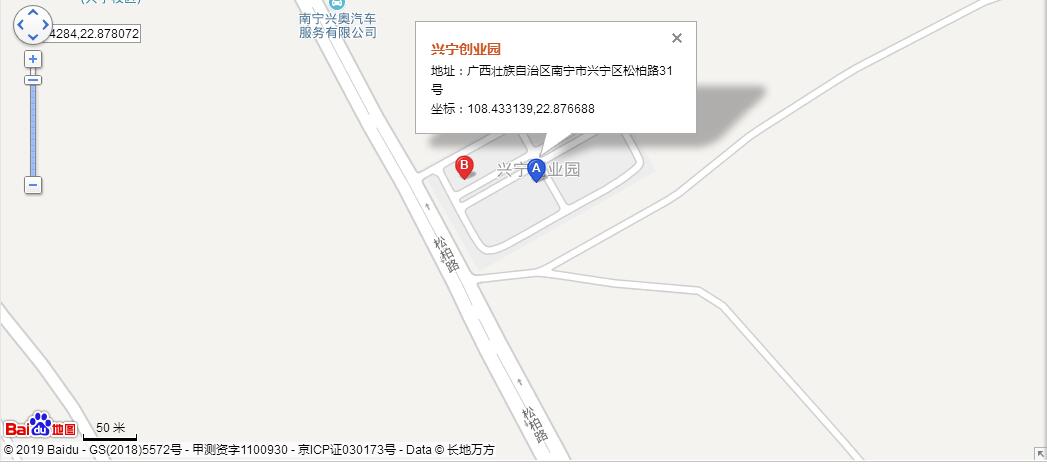Close the 兴宁创业园 info popup
The height and width of the screenshot is (464, 1047).
(x=677, y=38)
